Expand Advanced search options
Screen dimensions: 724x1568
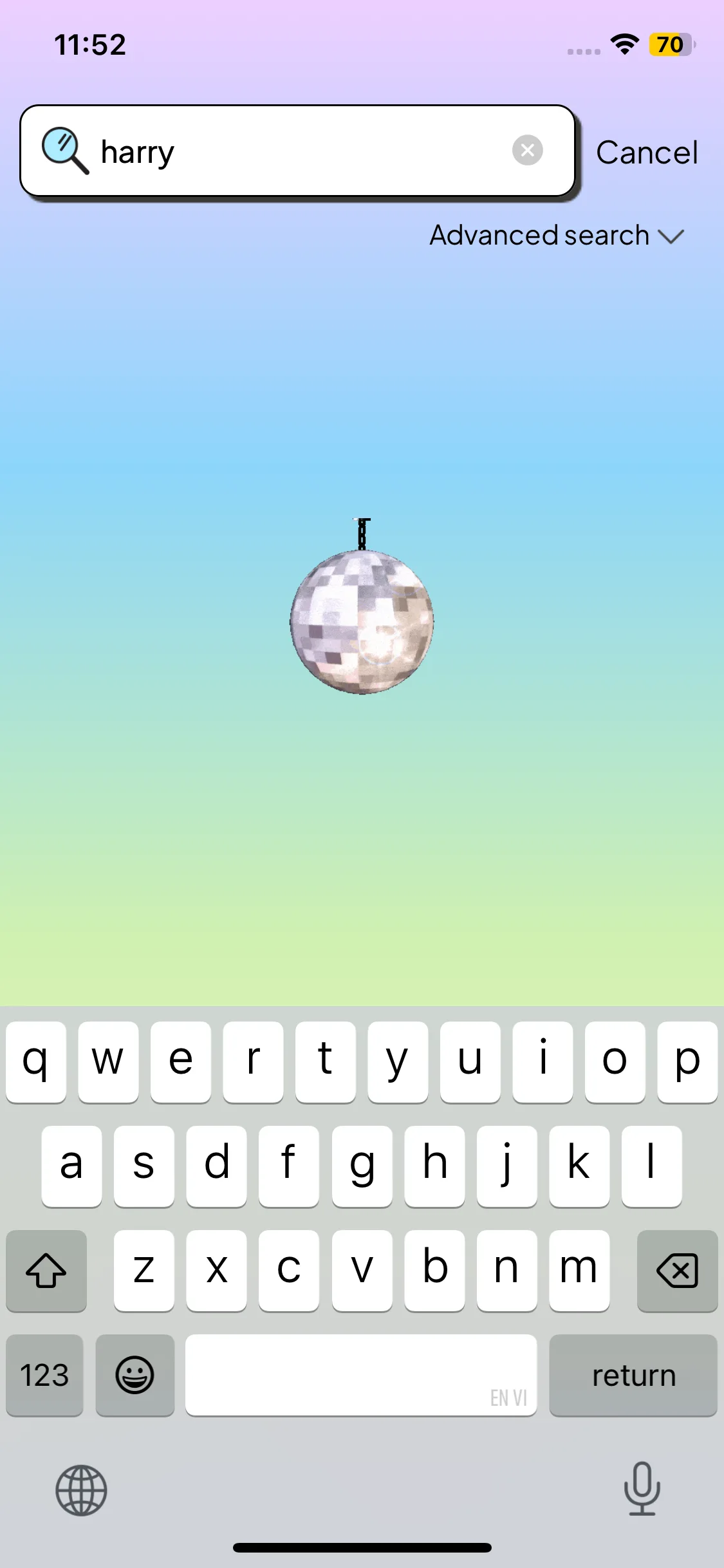[x=556, y=236]
